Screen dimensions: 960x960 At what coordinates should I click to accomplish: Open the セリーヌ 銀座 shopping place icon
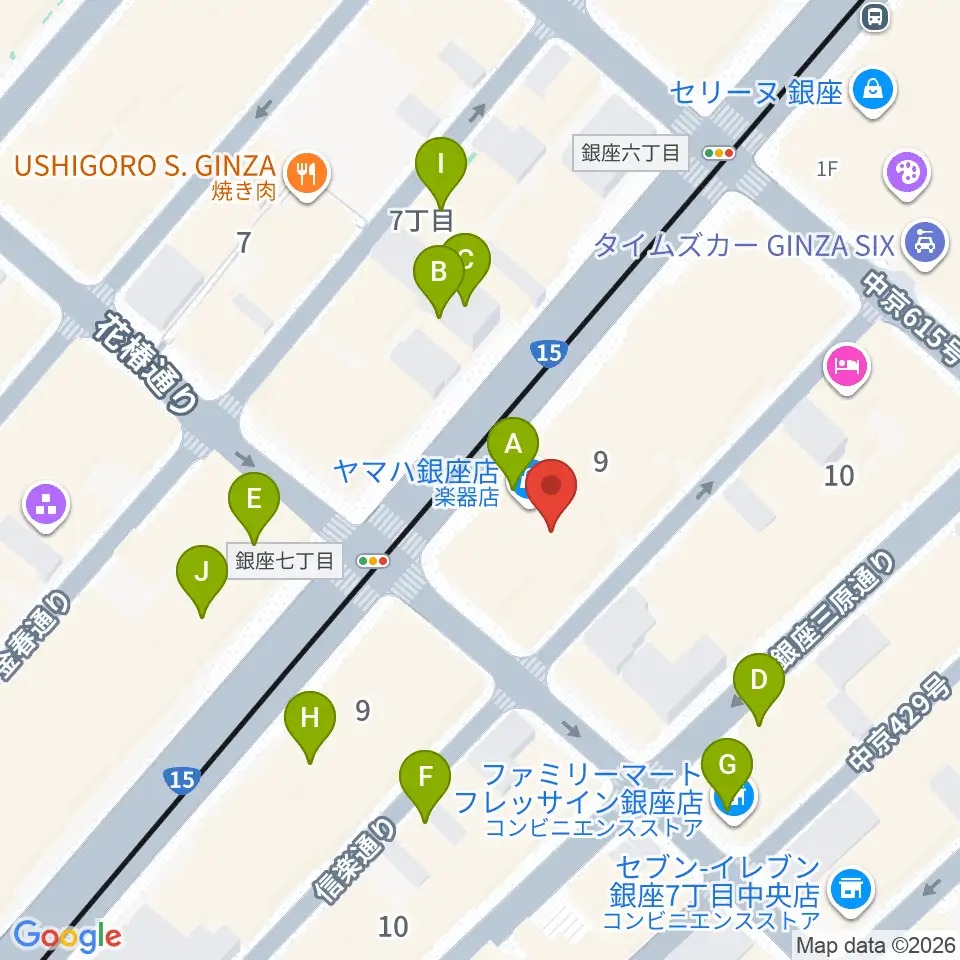click(873, 92)
